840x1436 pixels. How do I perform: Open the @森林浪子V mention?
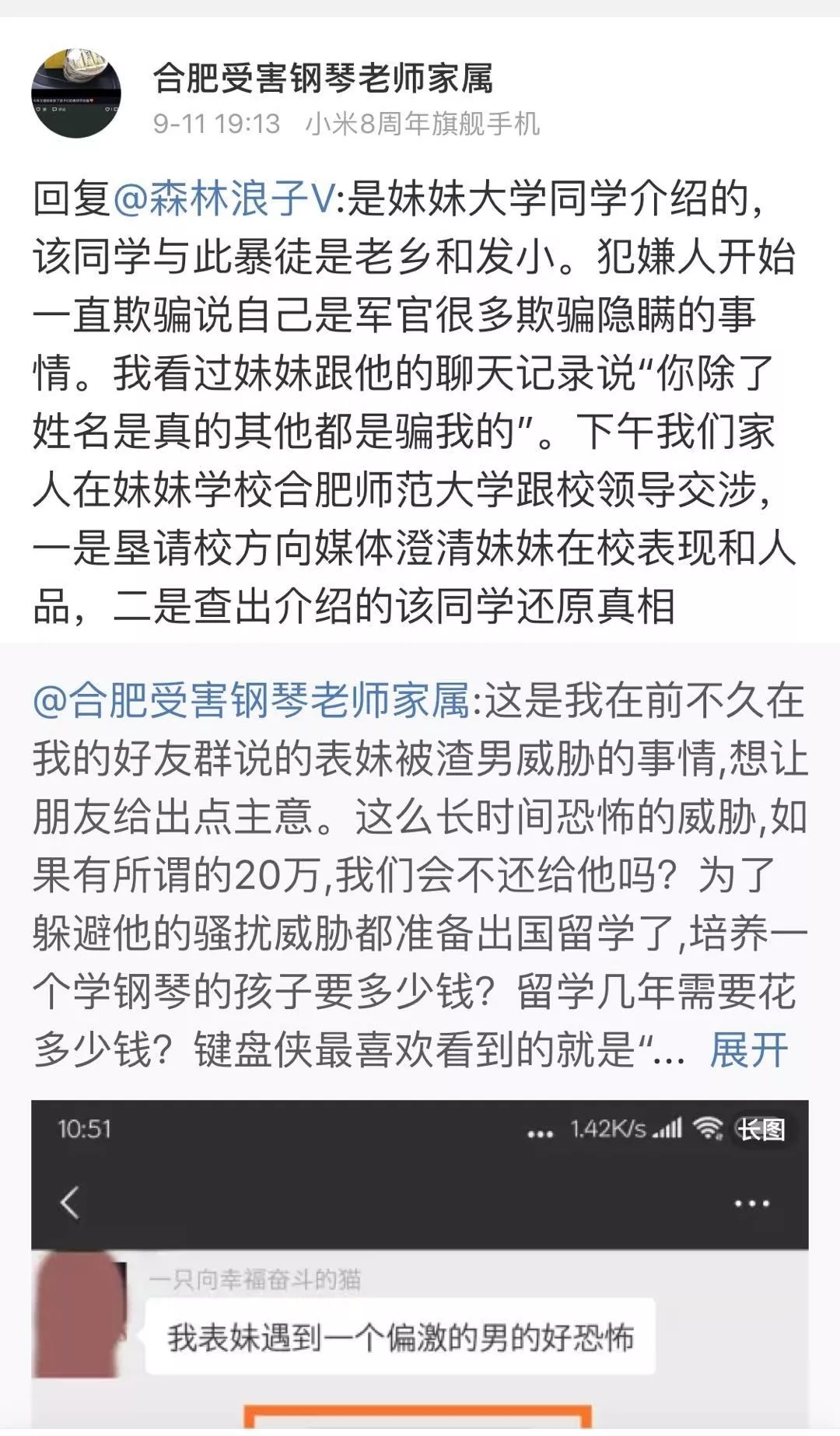point(223,198)
